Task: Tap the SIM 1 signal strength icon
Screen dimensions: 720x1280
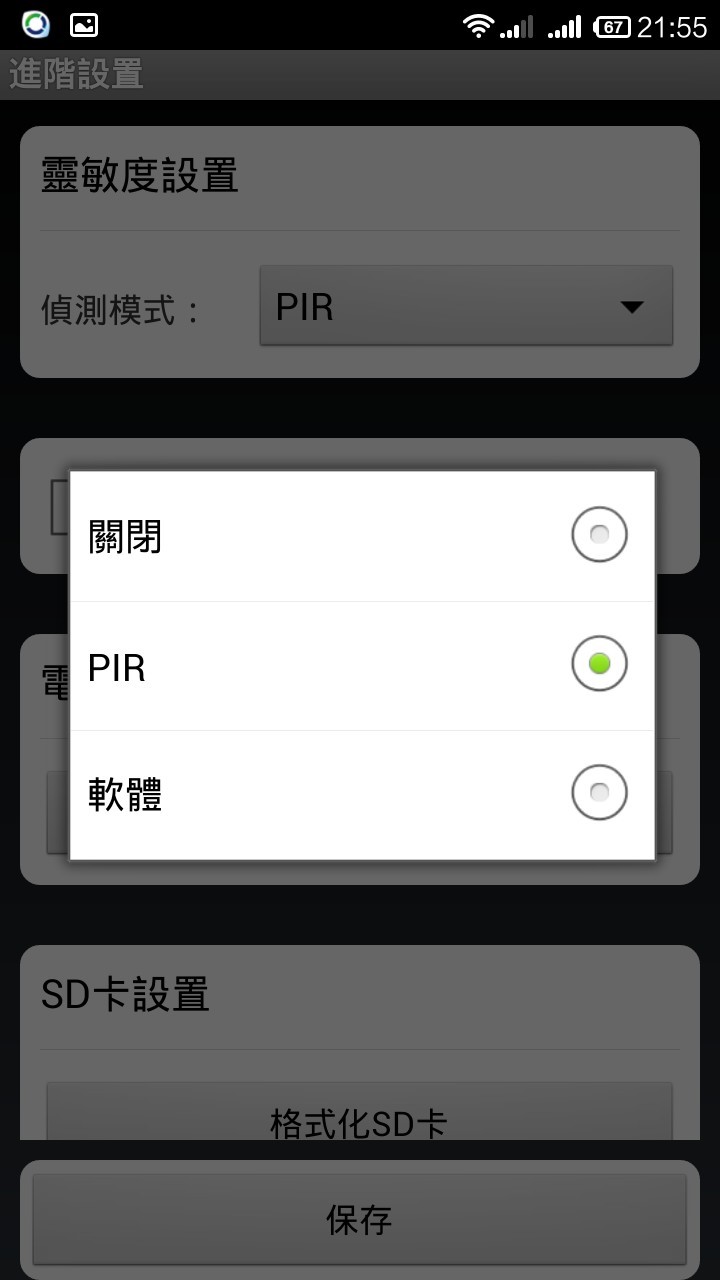Action: click(x=519, y=25)
